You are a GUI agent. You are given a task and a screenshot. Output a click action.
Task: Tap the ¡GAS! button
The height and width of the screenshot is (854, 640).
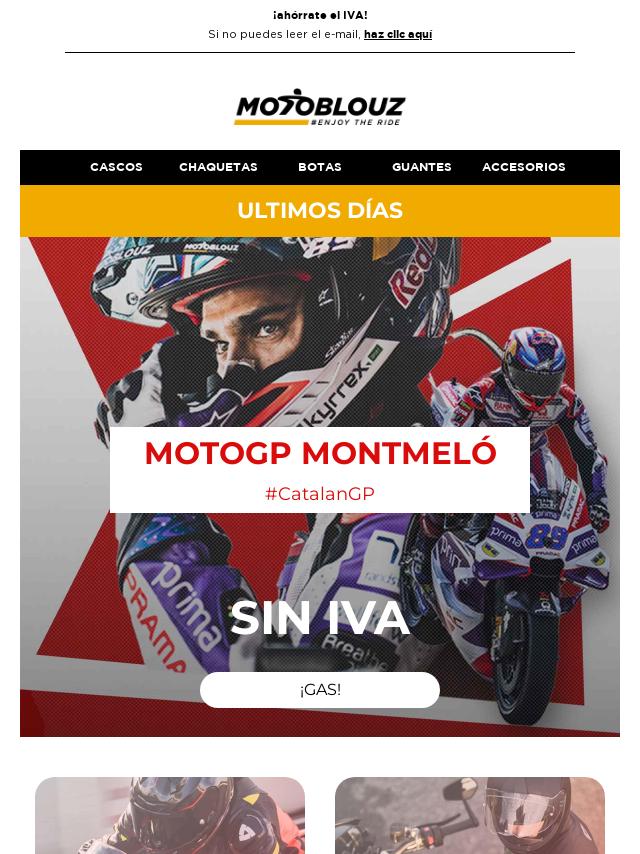click(320, 690)
